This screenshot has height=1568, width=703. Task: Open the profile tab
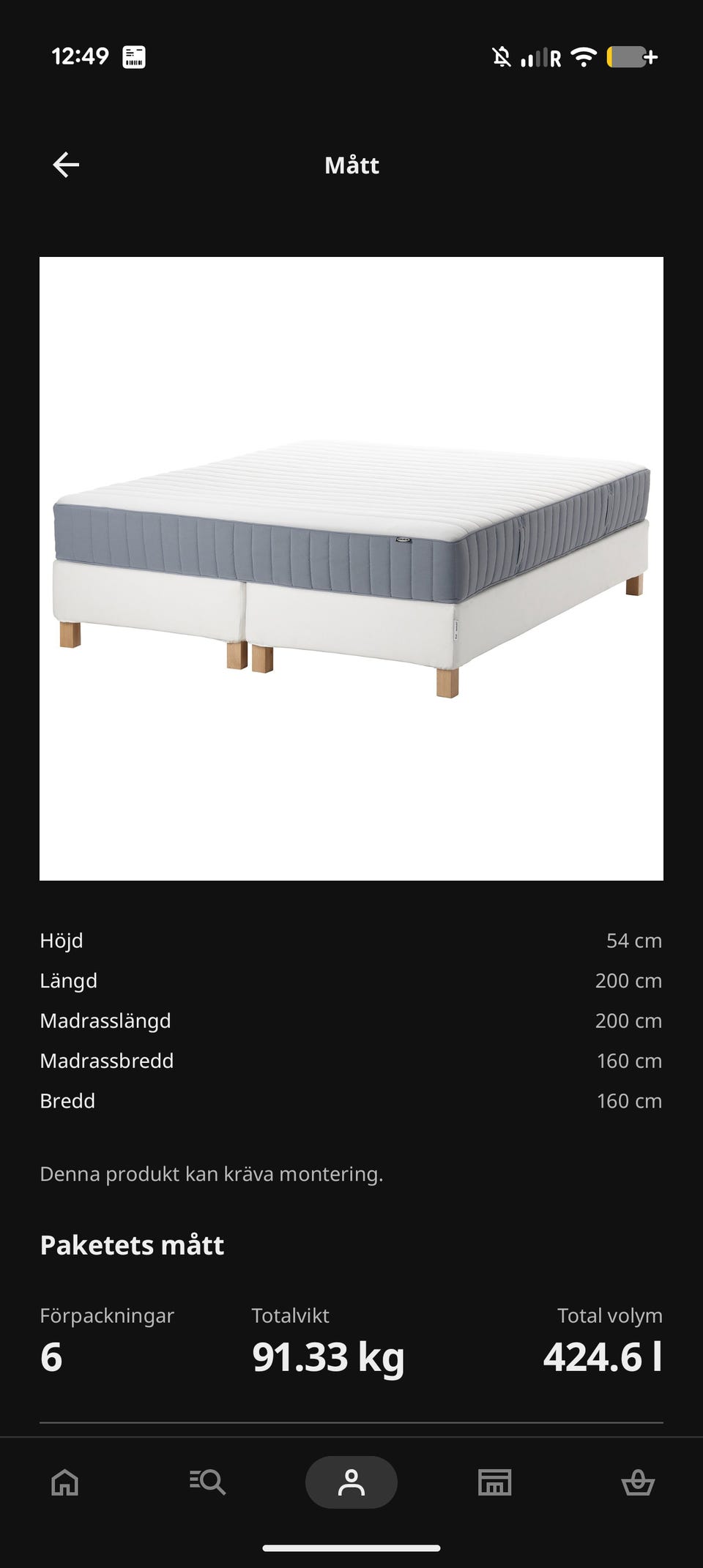pyautogui.click(x=351, y=1482)
